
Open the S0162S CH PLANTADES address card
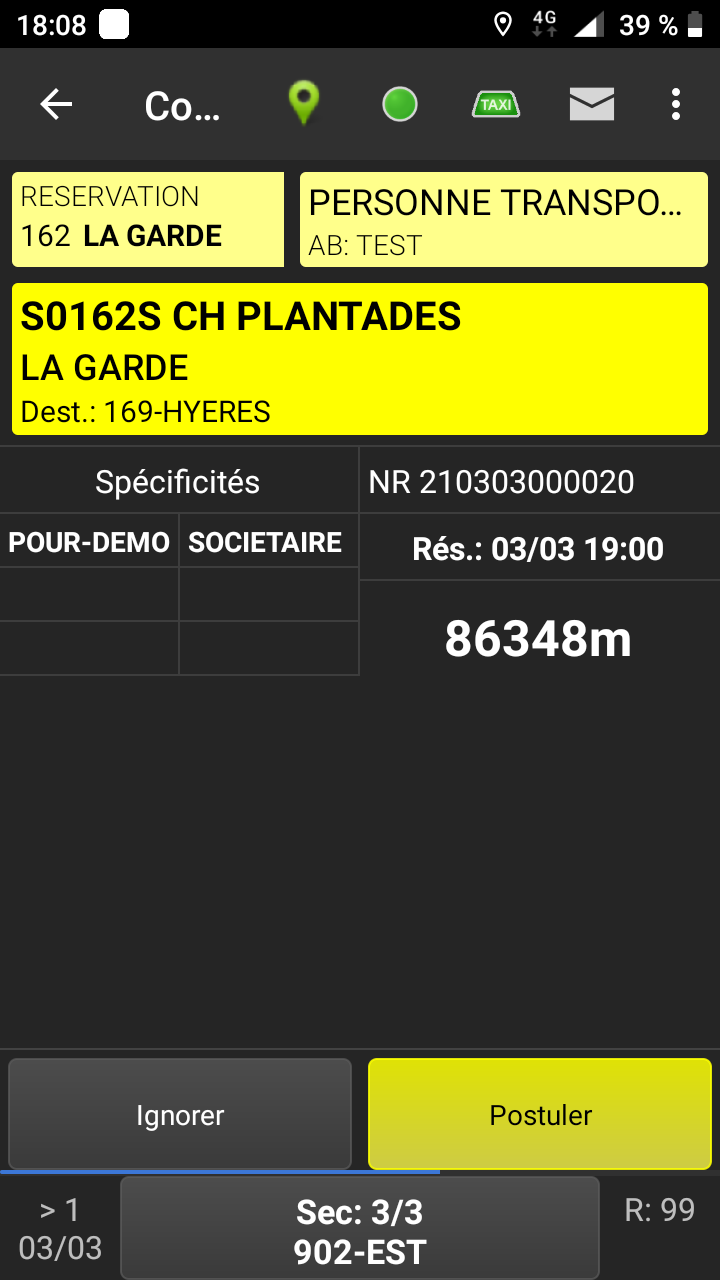tap(360, 360)
